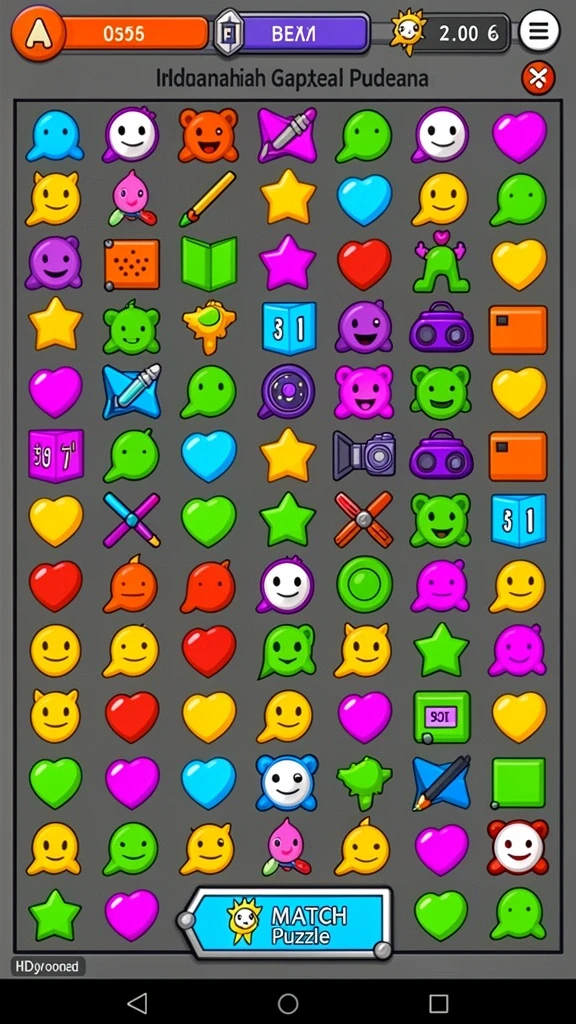
Task: Select the orange bear face tile
Action: tap(208, 135)
